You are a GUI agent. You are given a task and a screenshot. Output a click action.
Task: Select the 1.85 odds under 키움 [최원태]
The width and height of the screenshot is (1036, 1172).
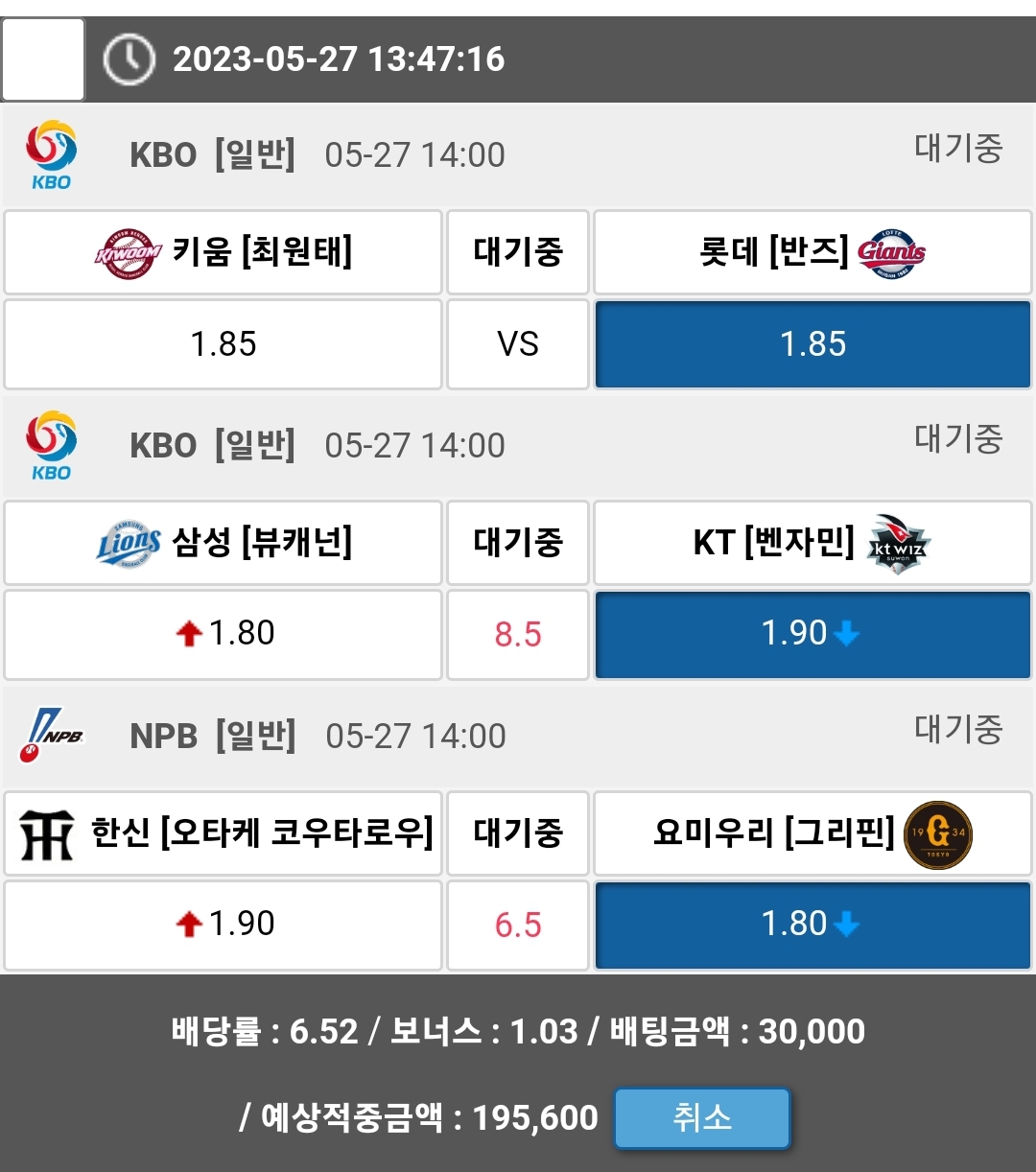(223, 344)
